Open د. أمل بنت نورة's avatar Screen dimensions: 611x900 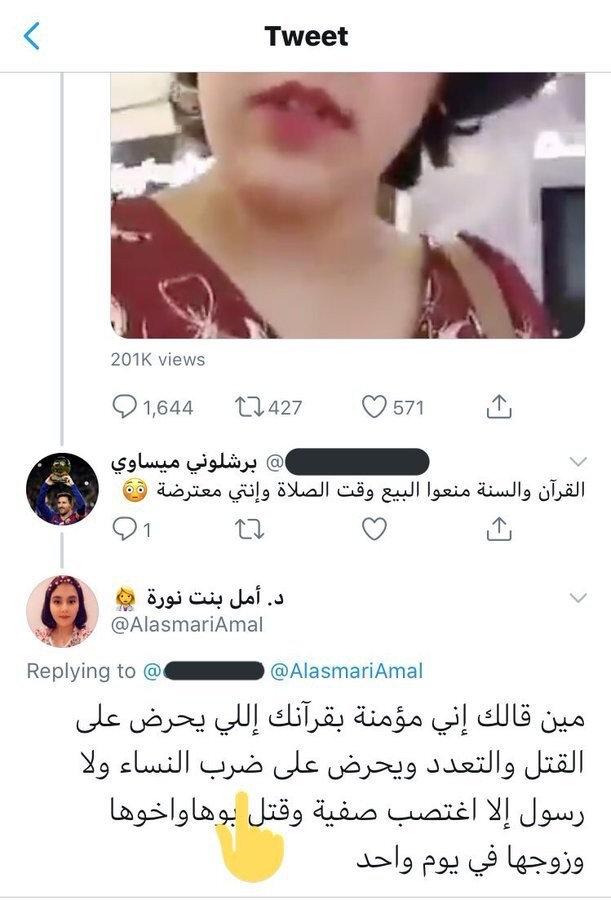click(x=61, y=611)
